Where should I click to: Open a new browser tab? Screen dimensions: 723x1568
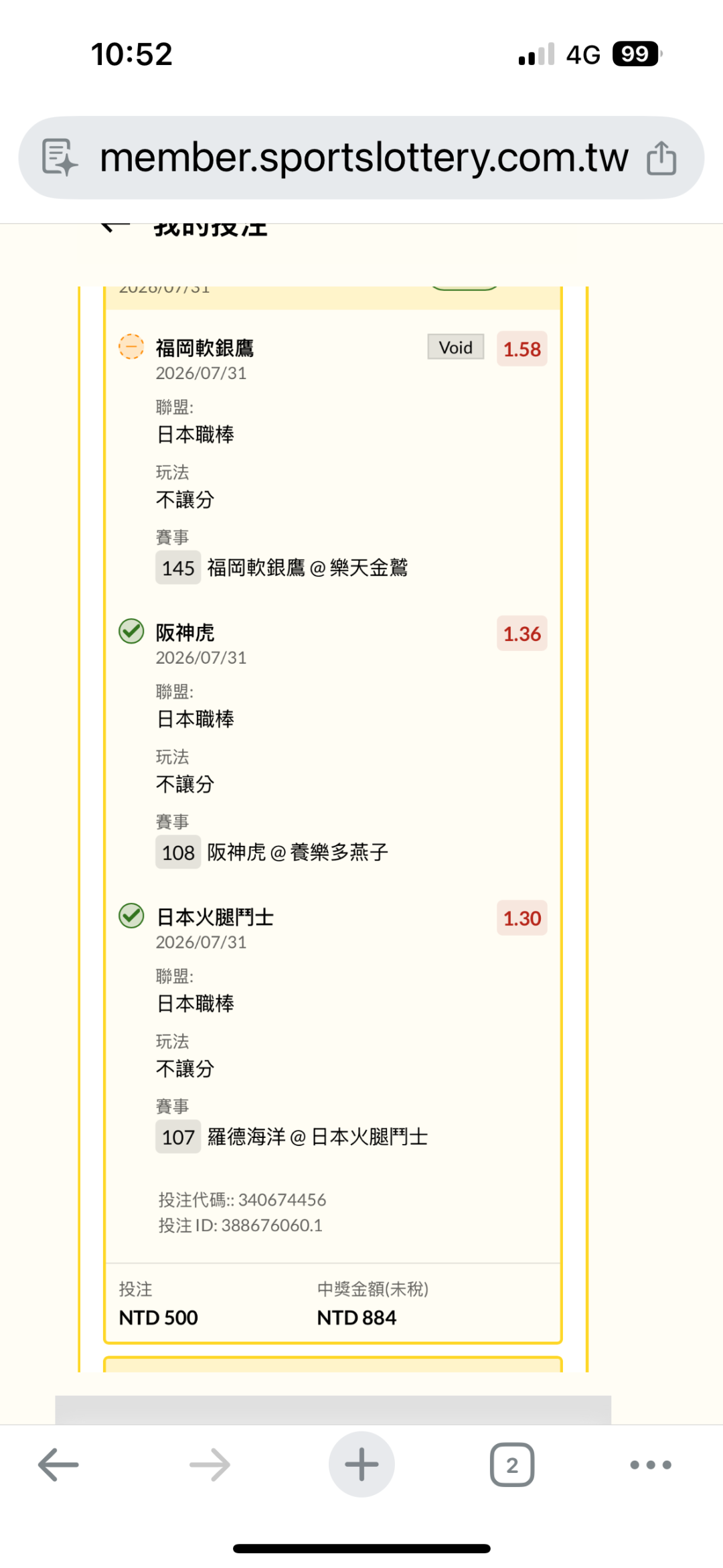coord(361,1464)
